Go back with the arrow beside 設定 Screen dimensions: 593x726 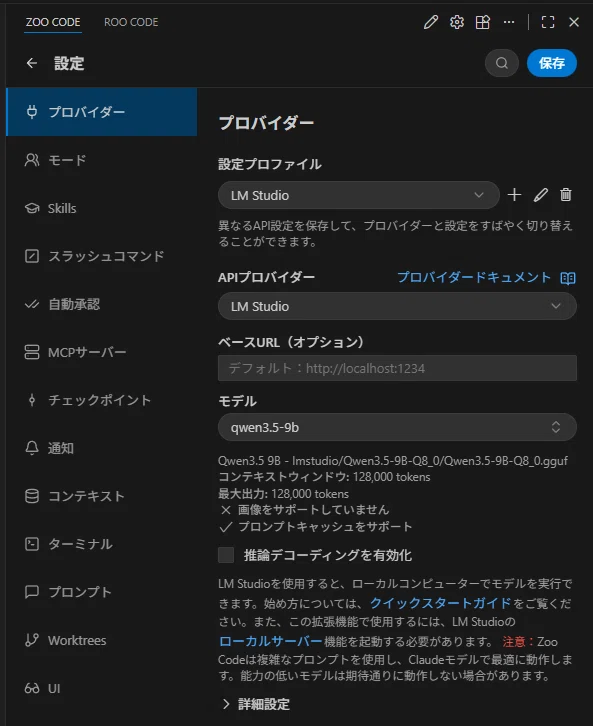point(32,63)
